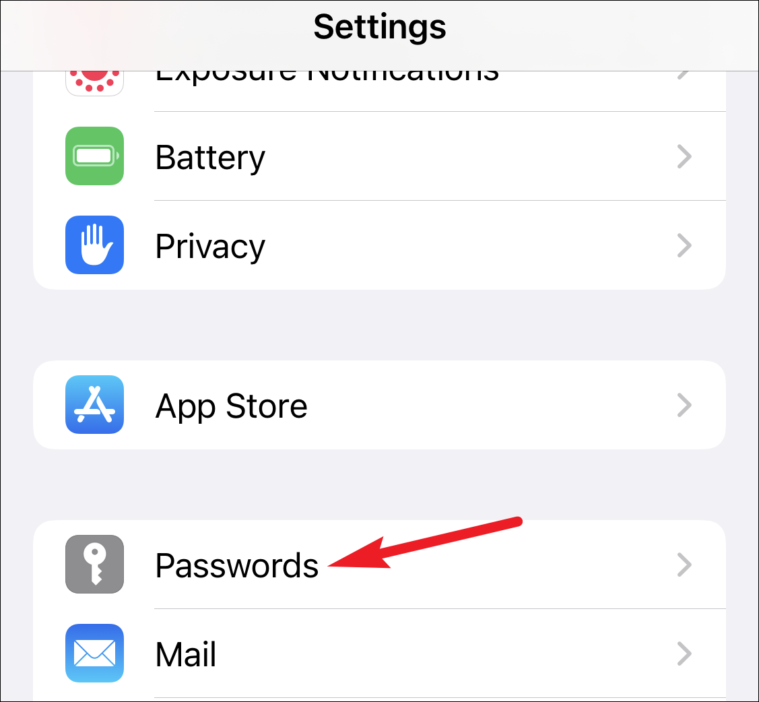This screenshot has height=702, width=759.
Task: Open the Passwords settings row
Action: coord(379,565)
